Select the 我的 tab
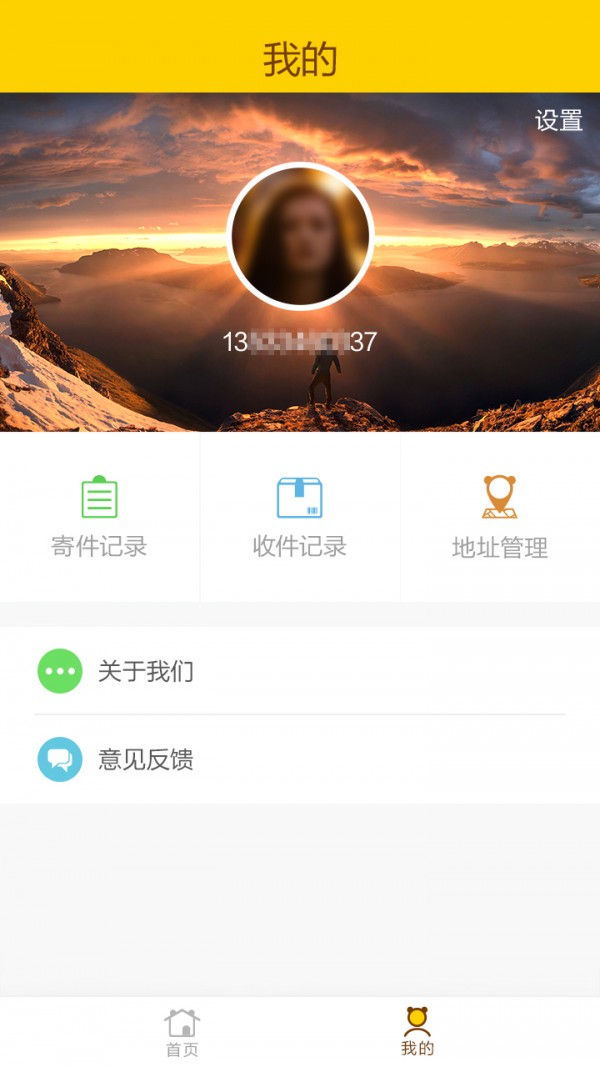 417,1033
